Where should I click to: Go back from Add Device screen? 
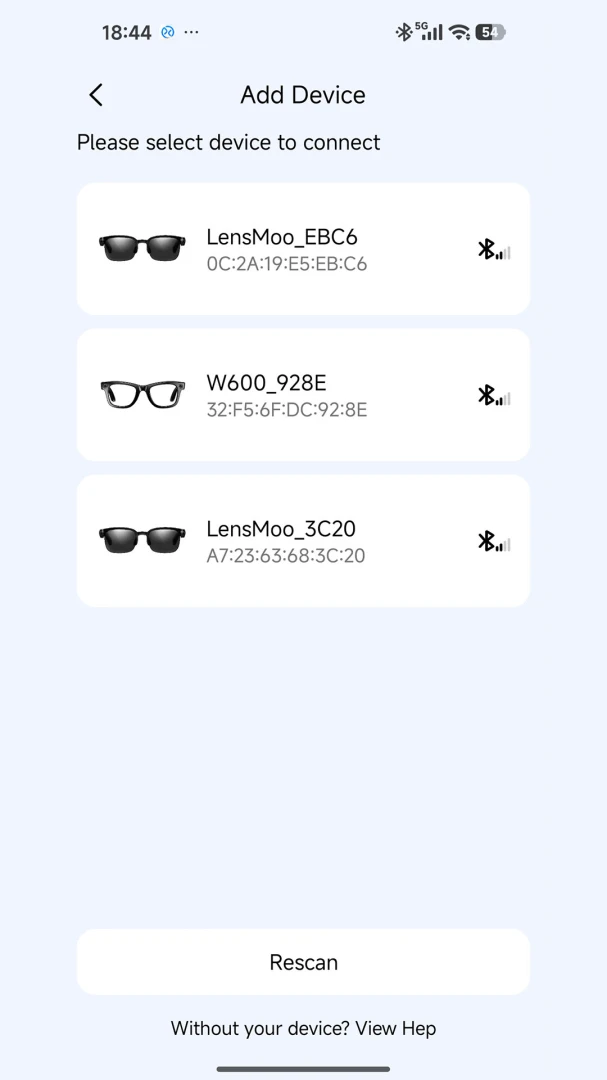point(96,95)
